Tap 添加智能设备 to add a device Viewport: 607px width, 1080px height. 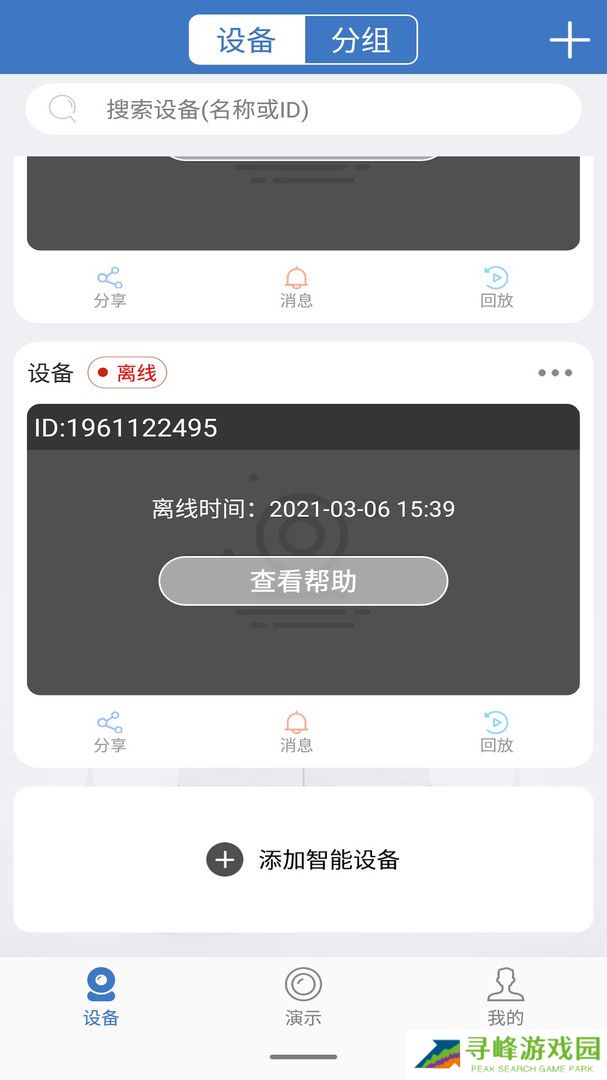point(303,859)
